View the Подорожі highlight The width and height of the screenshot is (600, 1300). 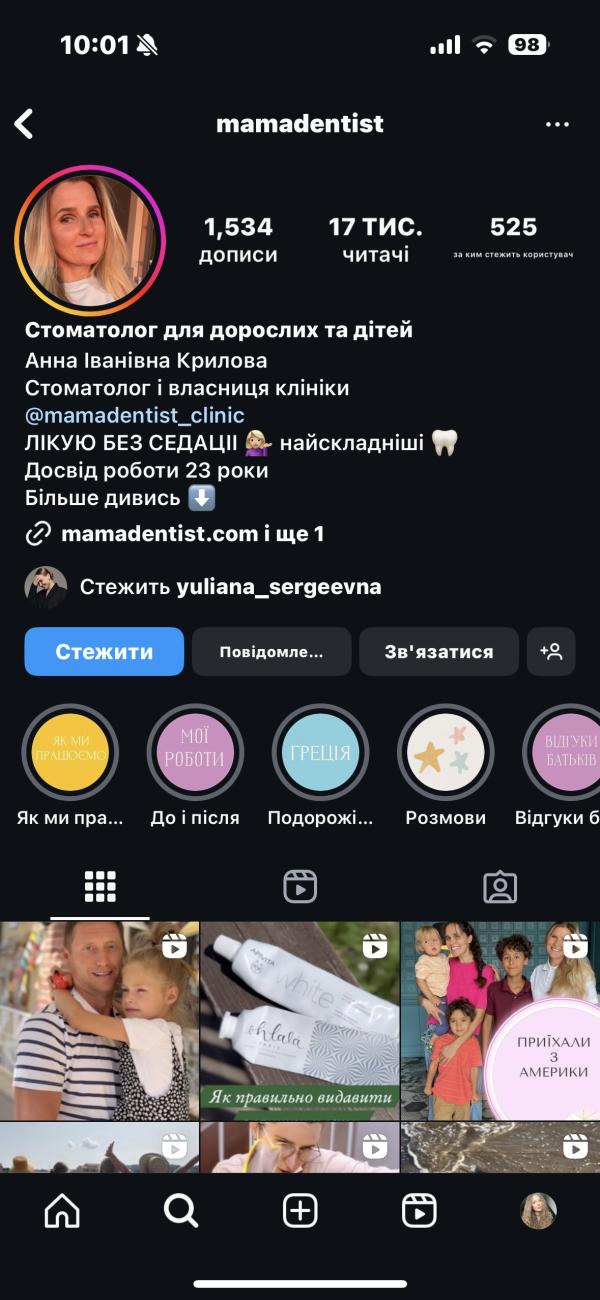(x=320, y=752)
